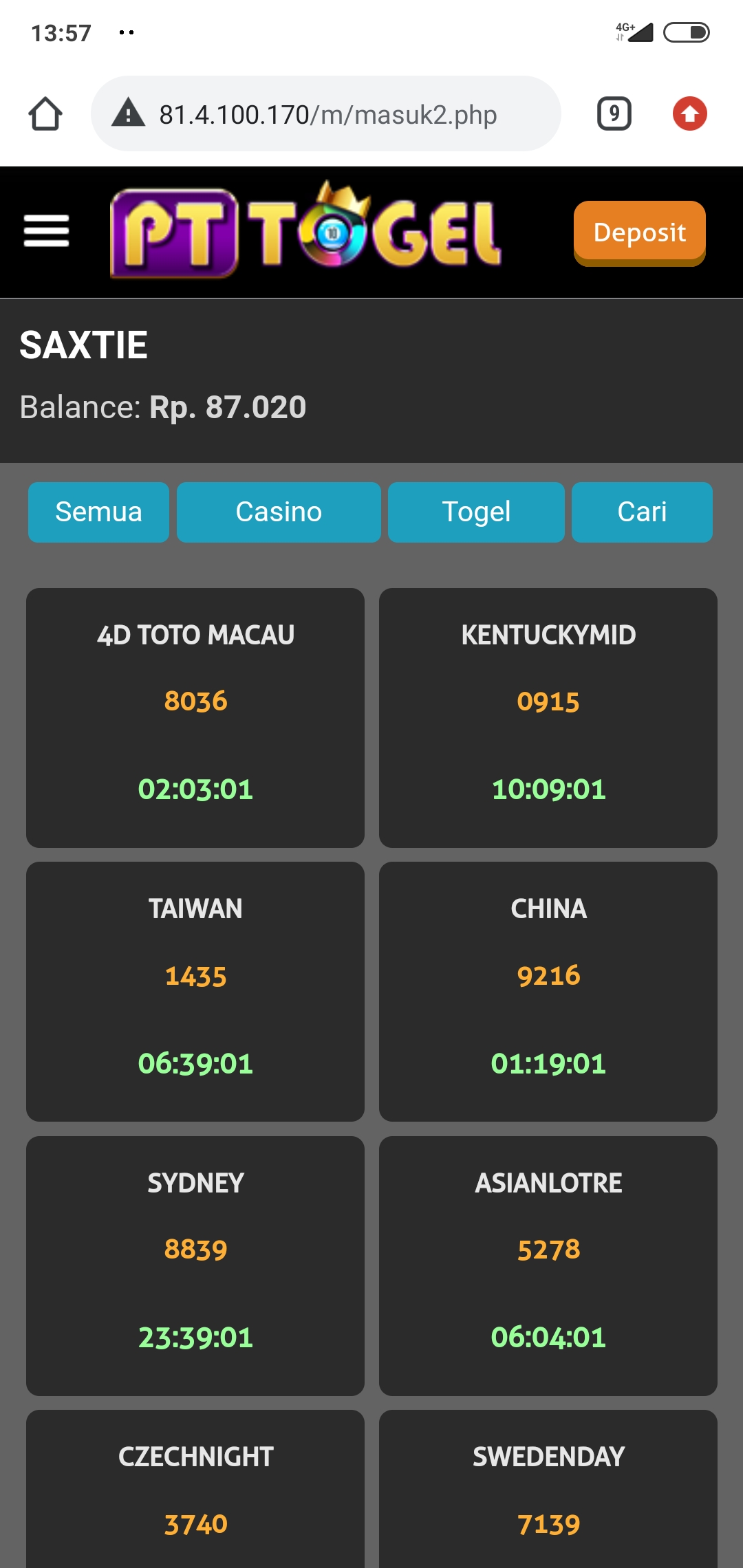This screenshot has height=1568, width=743.
Task: Switch to the Togel filter
Action: 476,512
